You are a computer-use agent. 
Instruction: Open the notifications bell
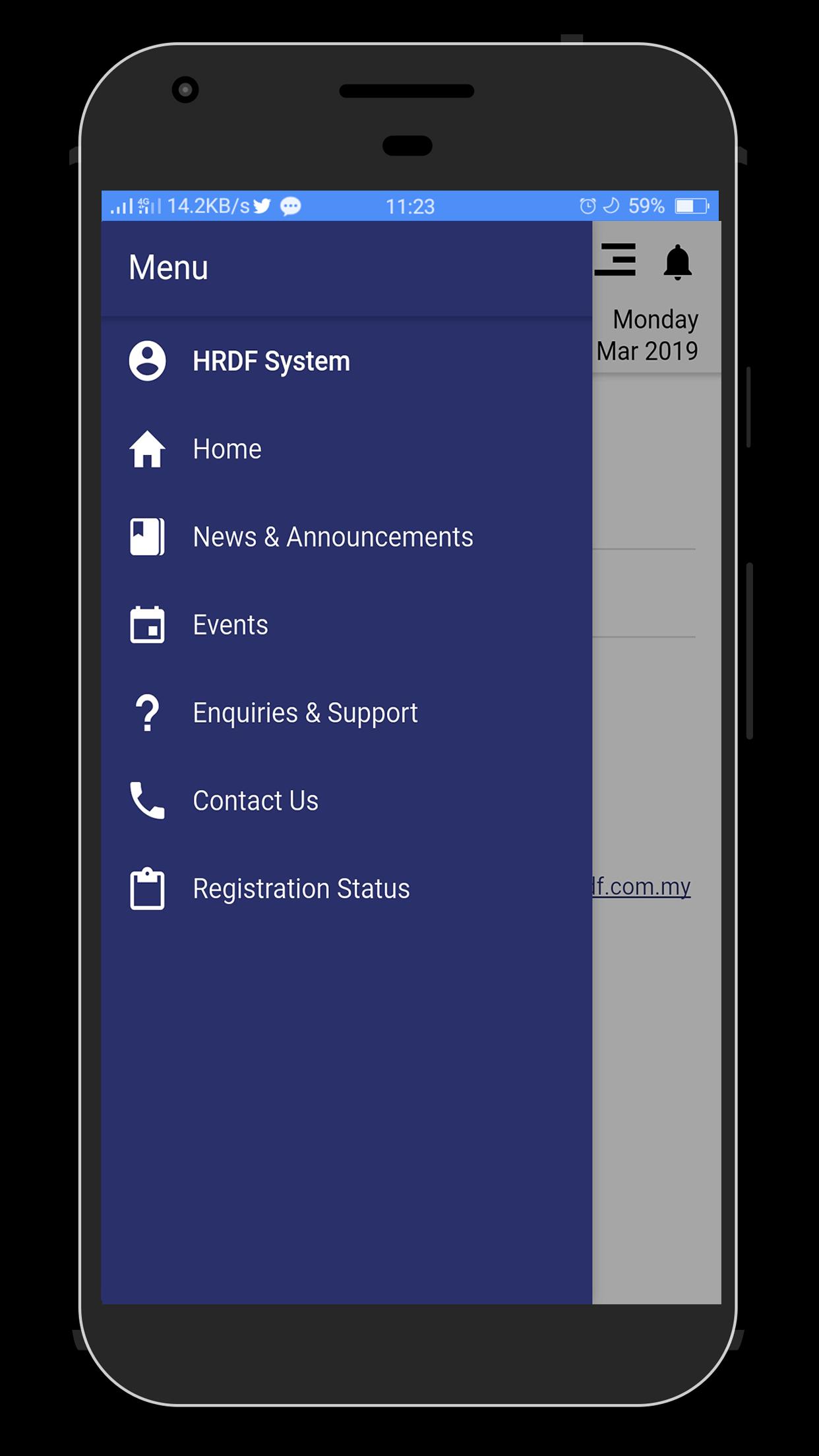677,262
